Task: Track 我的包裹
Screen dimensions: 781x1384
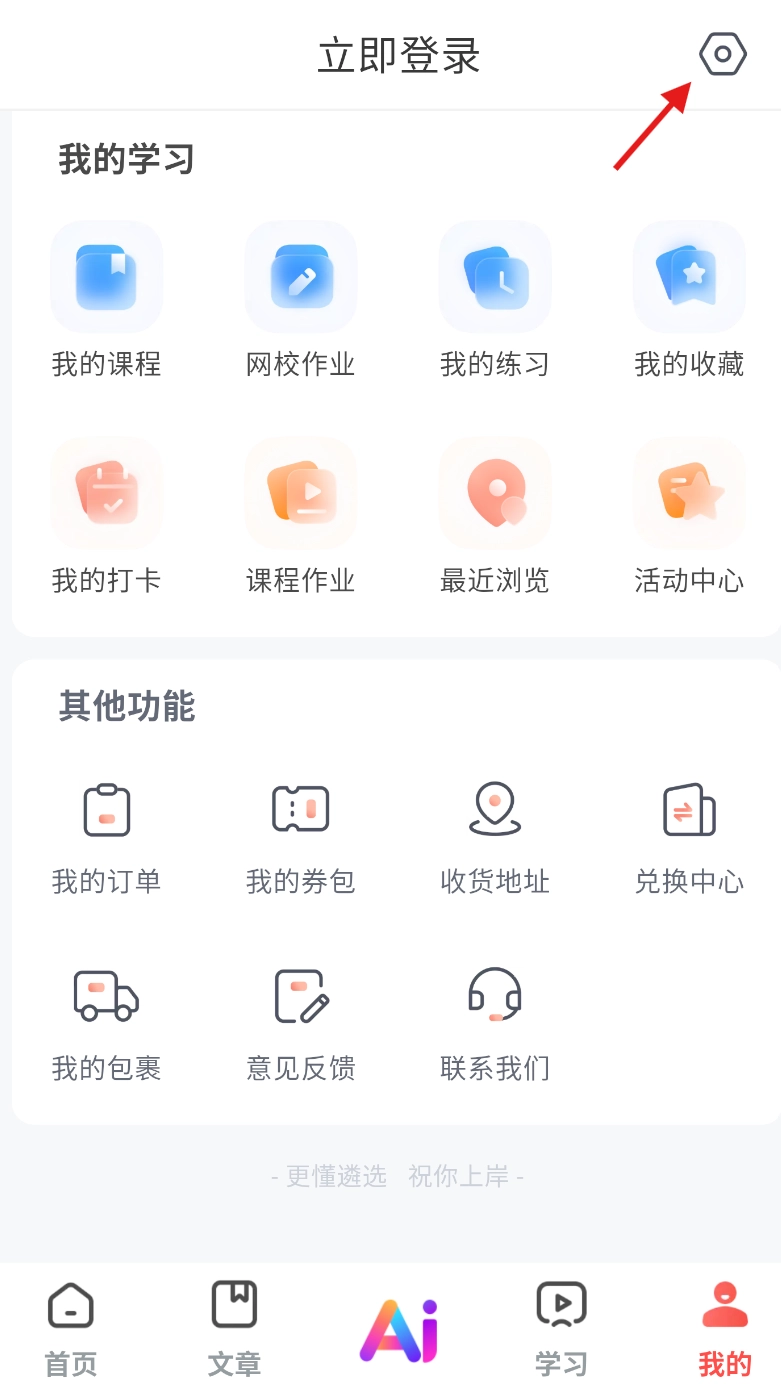Action: point(106,1024)
